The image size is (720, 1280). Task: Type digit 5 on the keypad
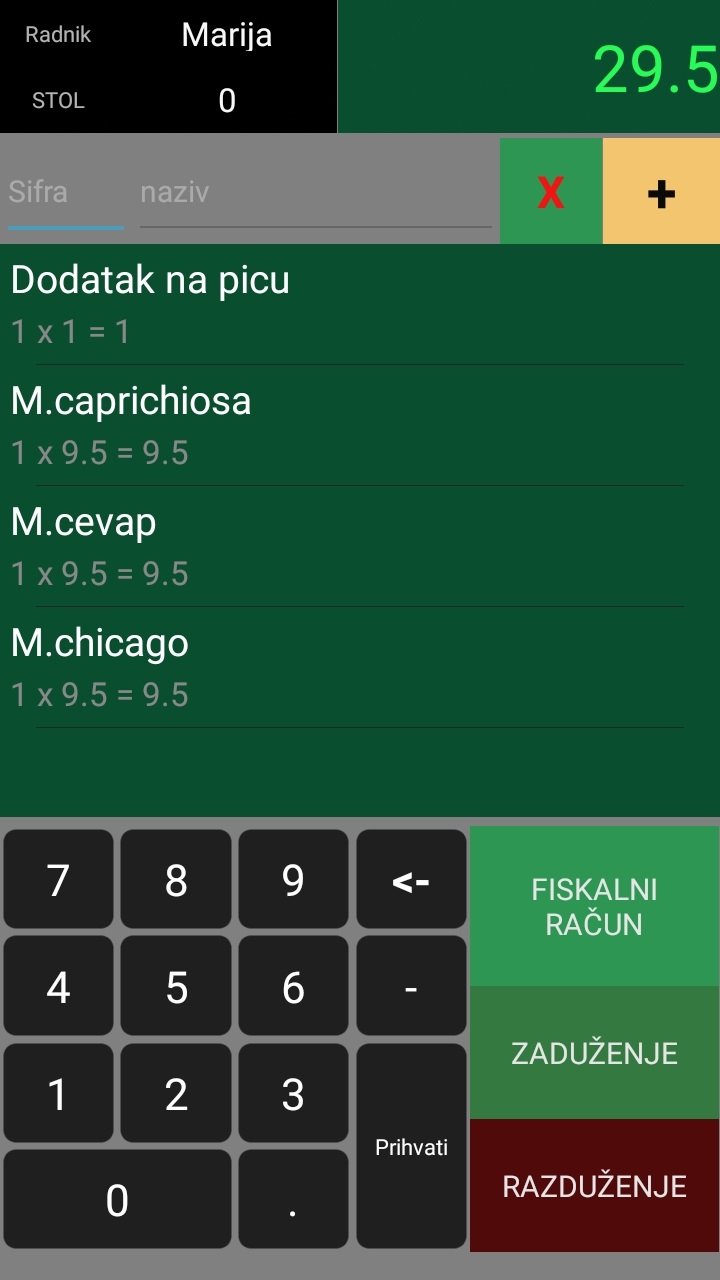[x=176, y=987]
